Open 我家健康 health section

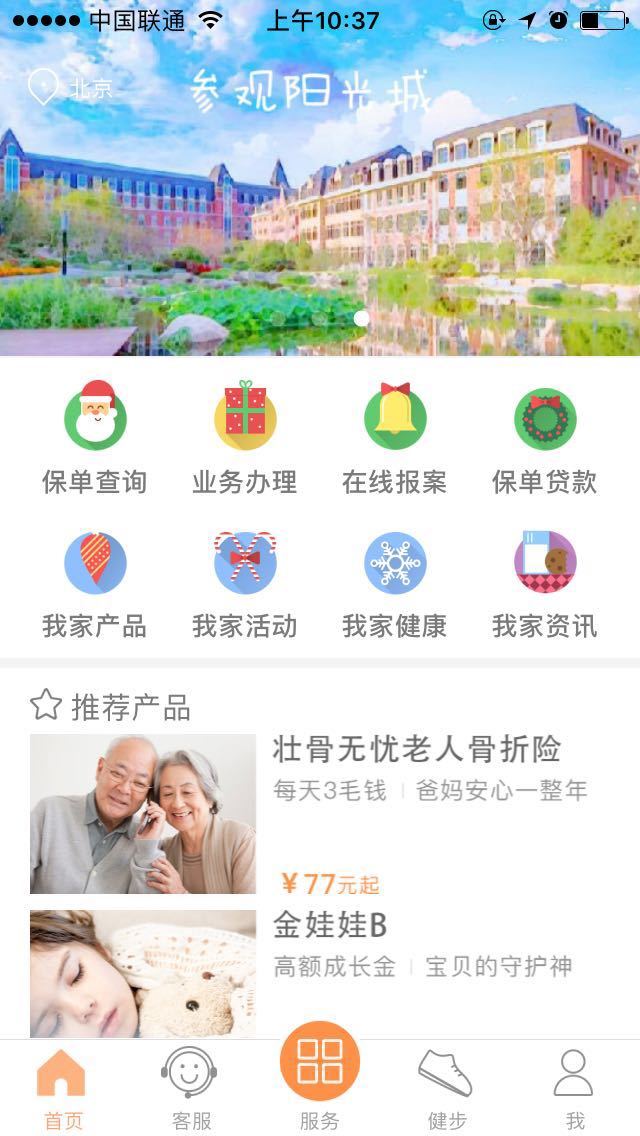tap(395, 582)
